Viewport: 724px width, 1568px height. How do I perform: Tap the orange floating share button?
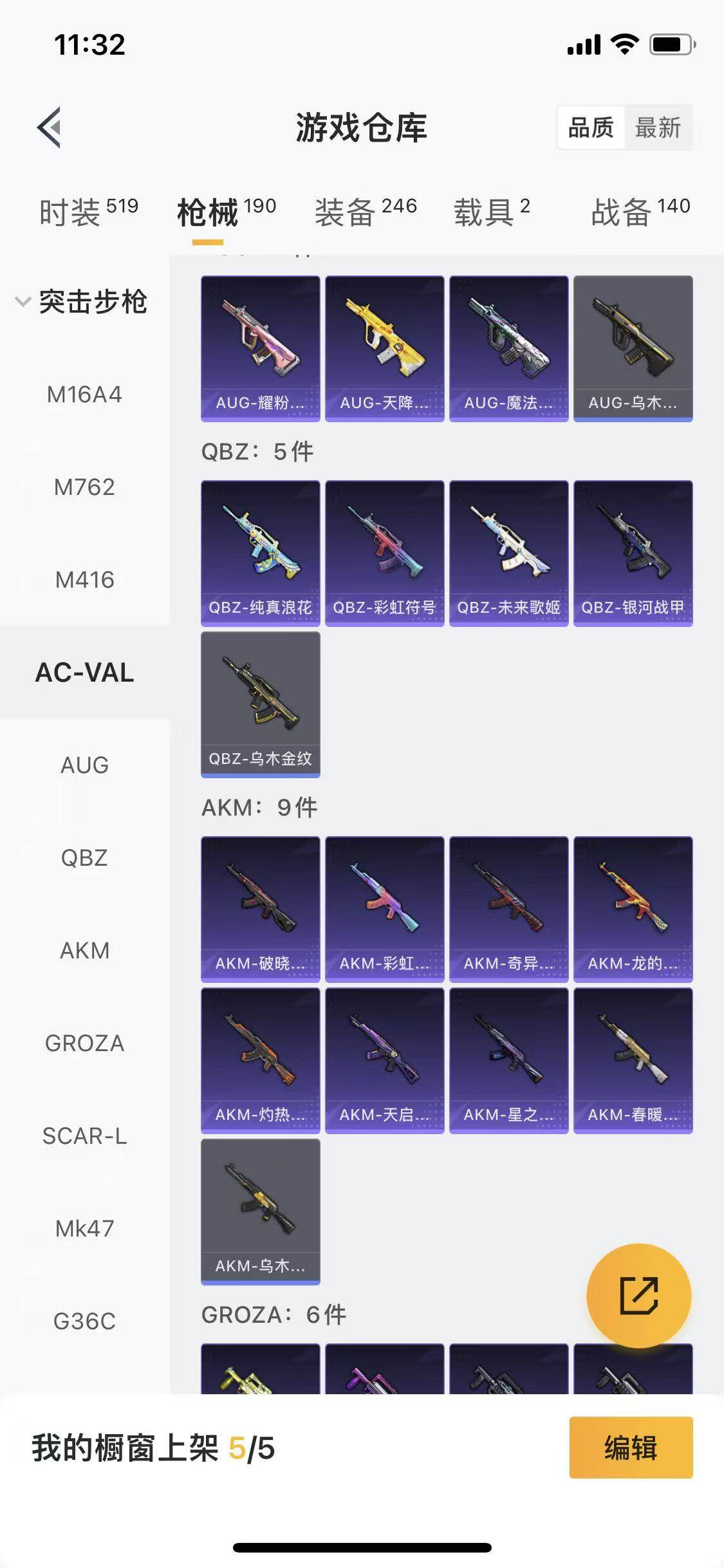(638, 1296)
